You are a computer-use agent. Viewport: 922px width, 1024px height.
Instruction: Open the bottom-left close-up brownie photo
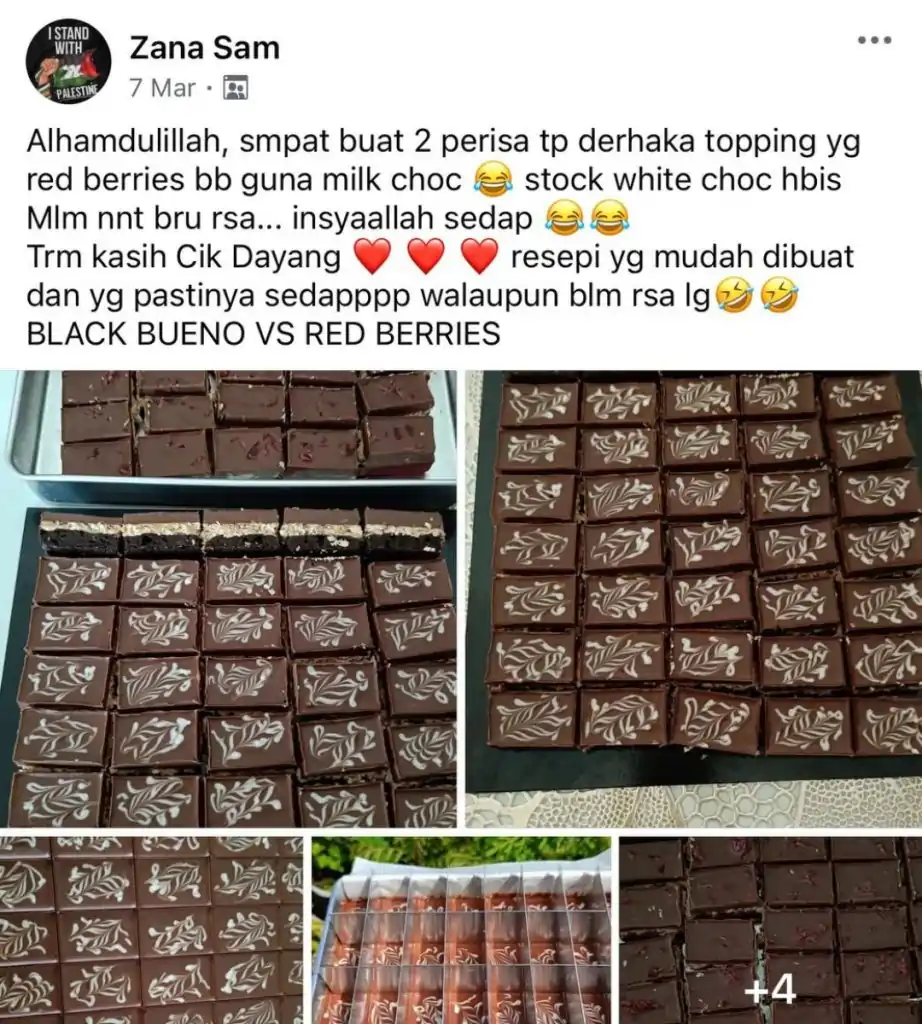(151, 930)
